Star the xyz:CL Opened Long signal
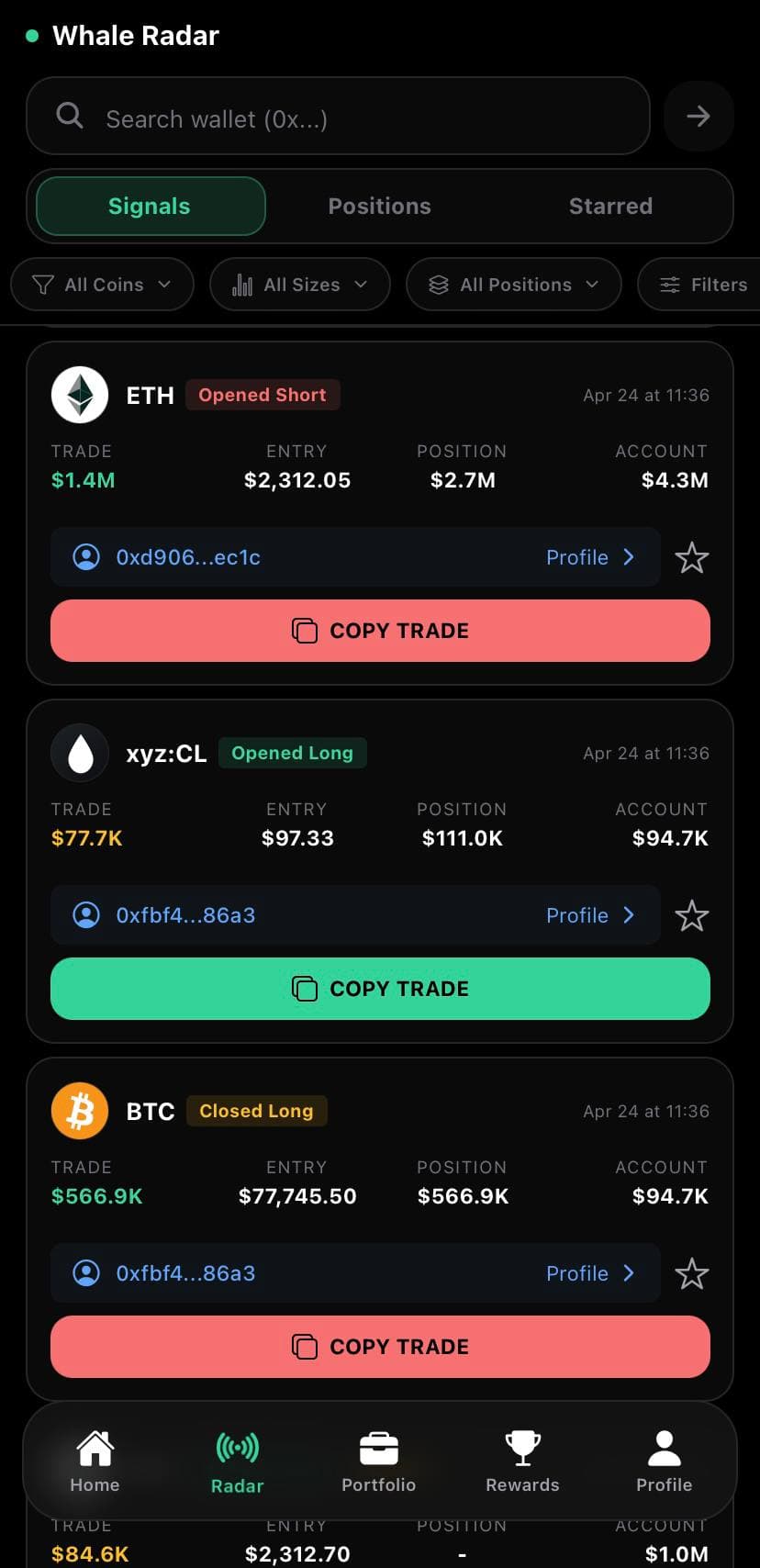The image size is (760, 1568). (x=691, y=916)
